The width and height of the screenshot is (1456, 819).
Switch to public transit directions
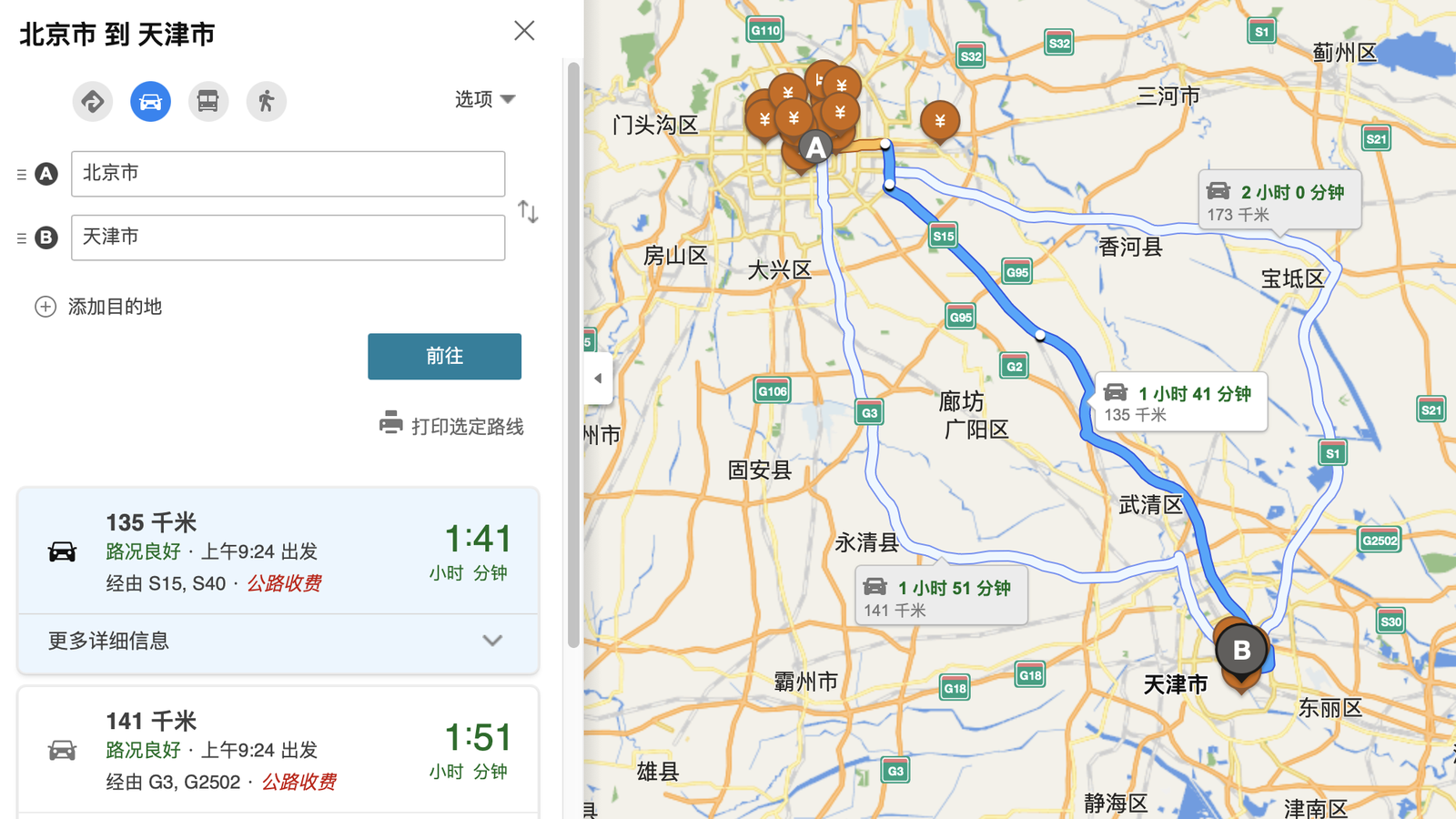208,101
